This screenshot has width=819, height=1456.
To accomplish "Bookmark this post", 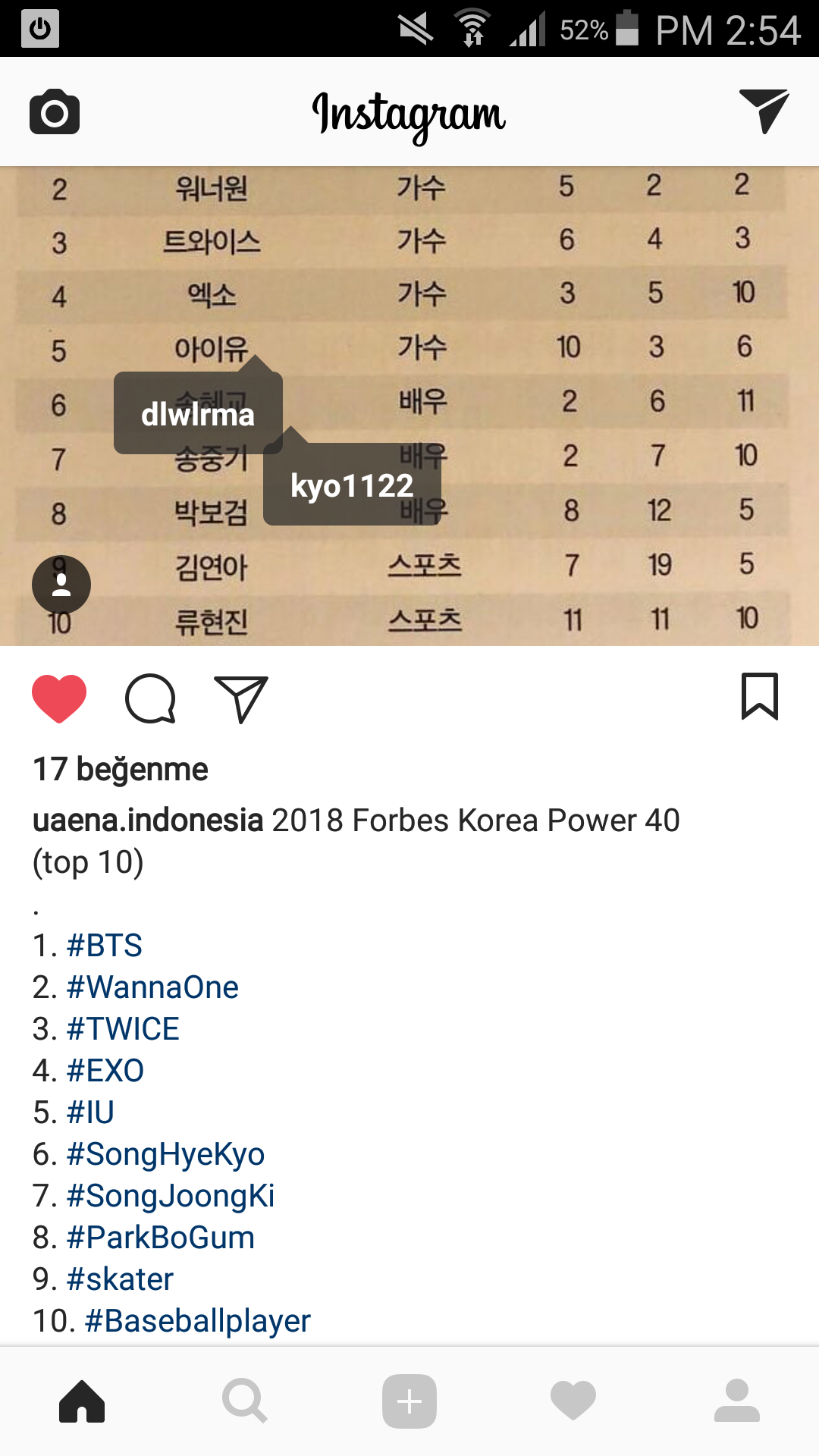I will [759, 695].
